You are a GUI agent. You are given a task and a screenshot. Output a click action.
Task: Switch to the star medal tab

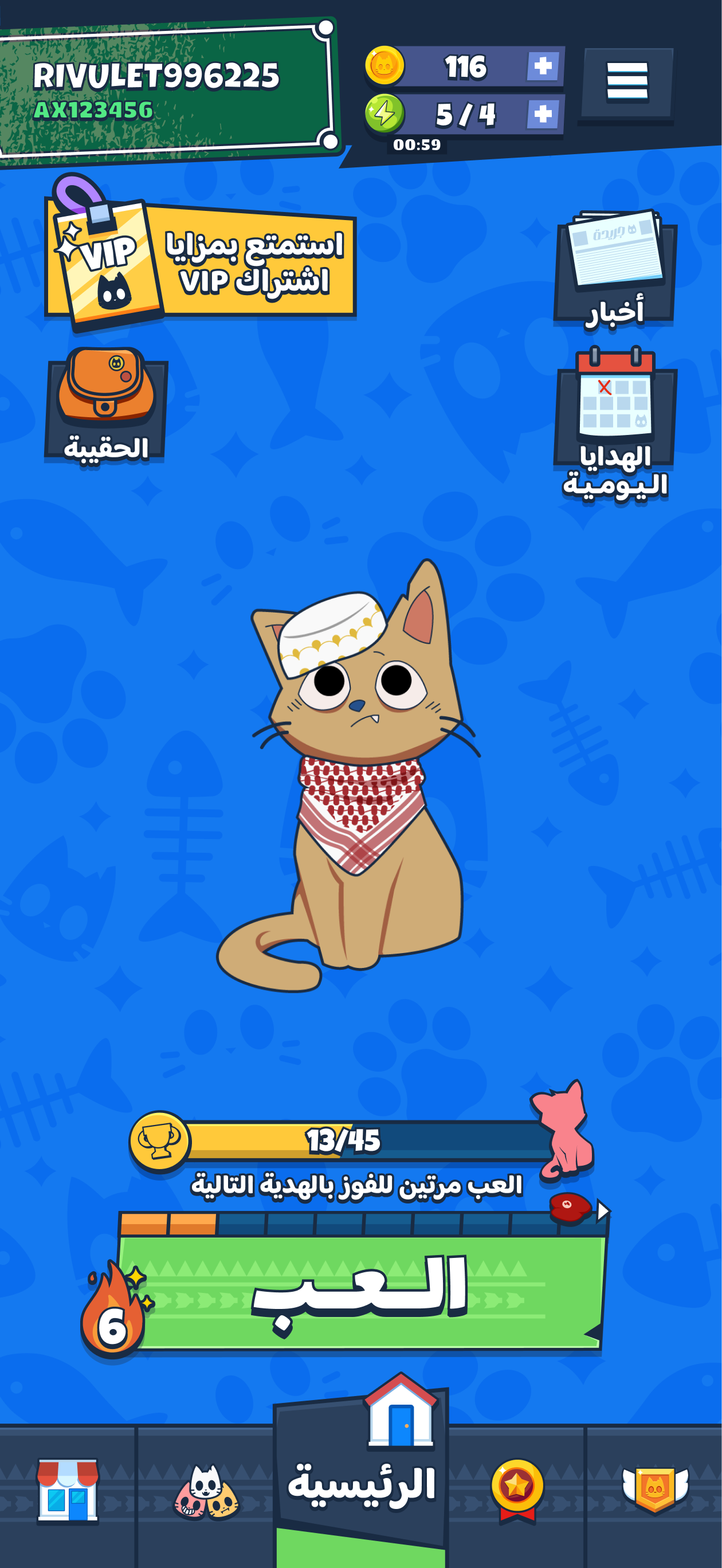(x=517, y=1491)
